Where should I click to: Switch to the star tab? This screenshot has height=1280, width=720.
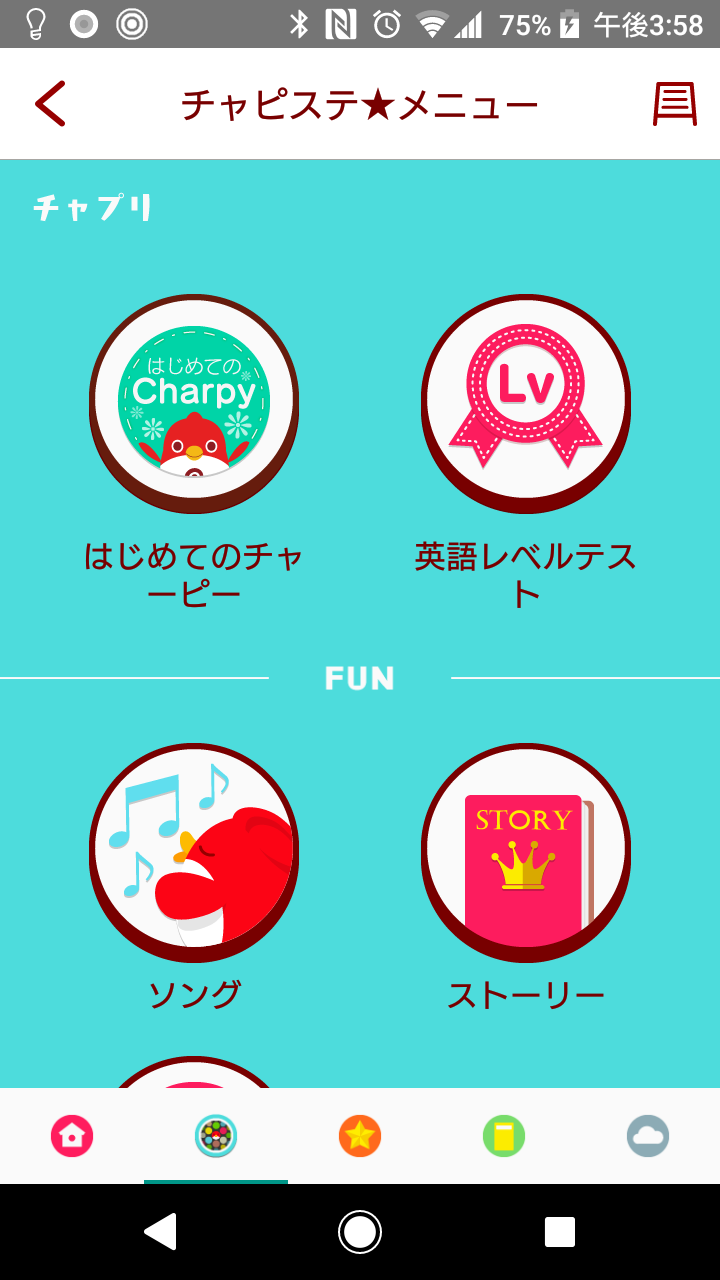[x=360, y=1136]
